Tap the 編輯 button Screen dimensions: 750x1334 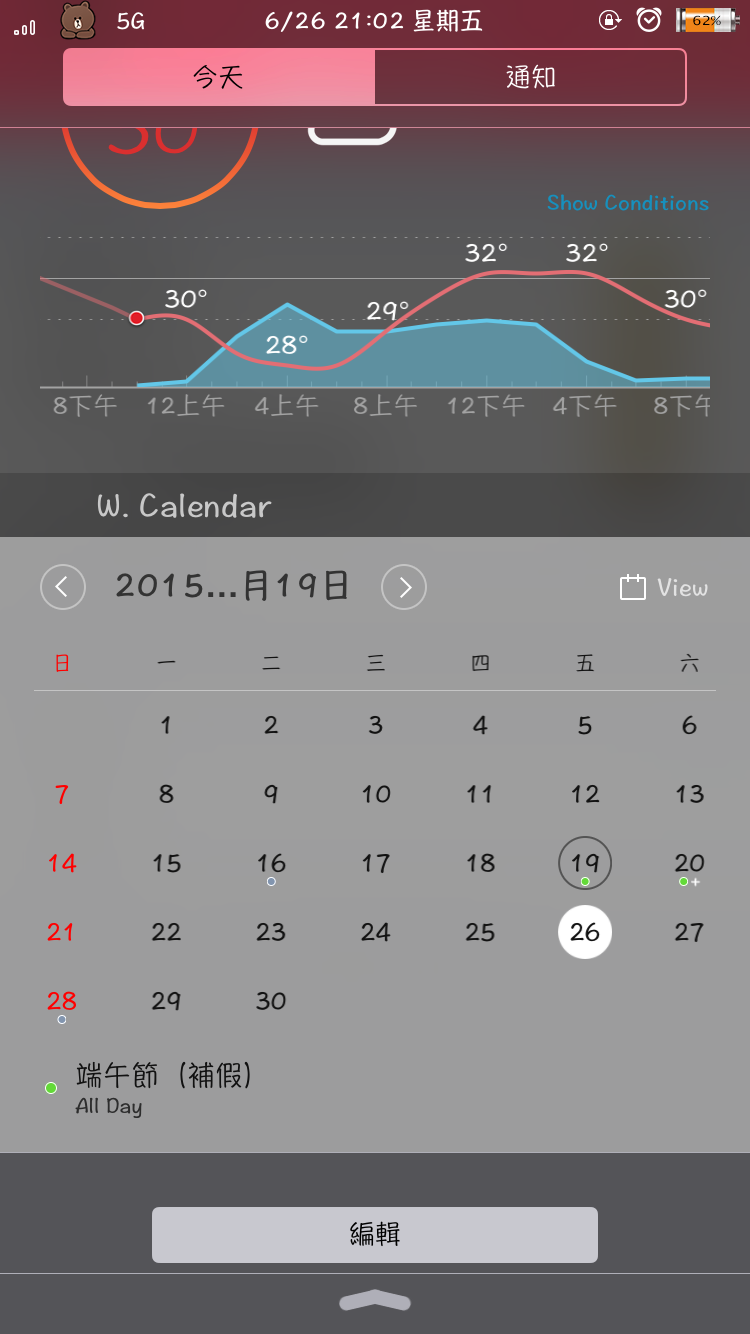coord(375,1234)
